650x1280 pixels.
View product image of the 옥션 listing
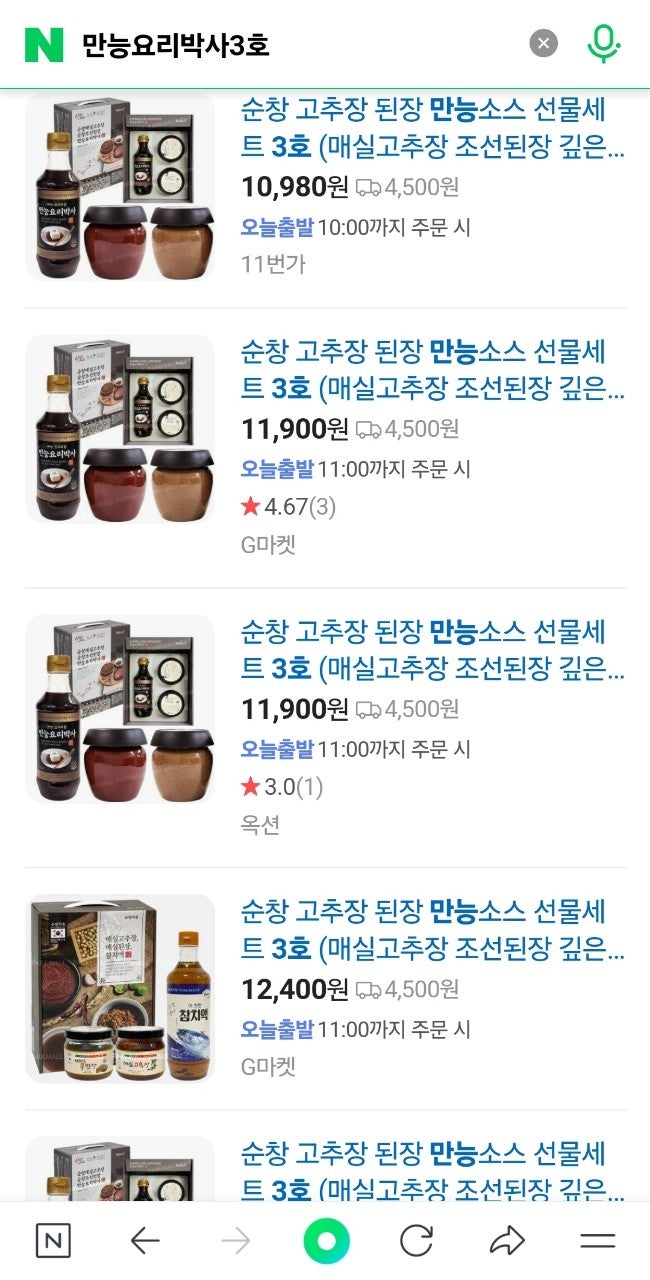pos(120,709)
